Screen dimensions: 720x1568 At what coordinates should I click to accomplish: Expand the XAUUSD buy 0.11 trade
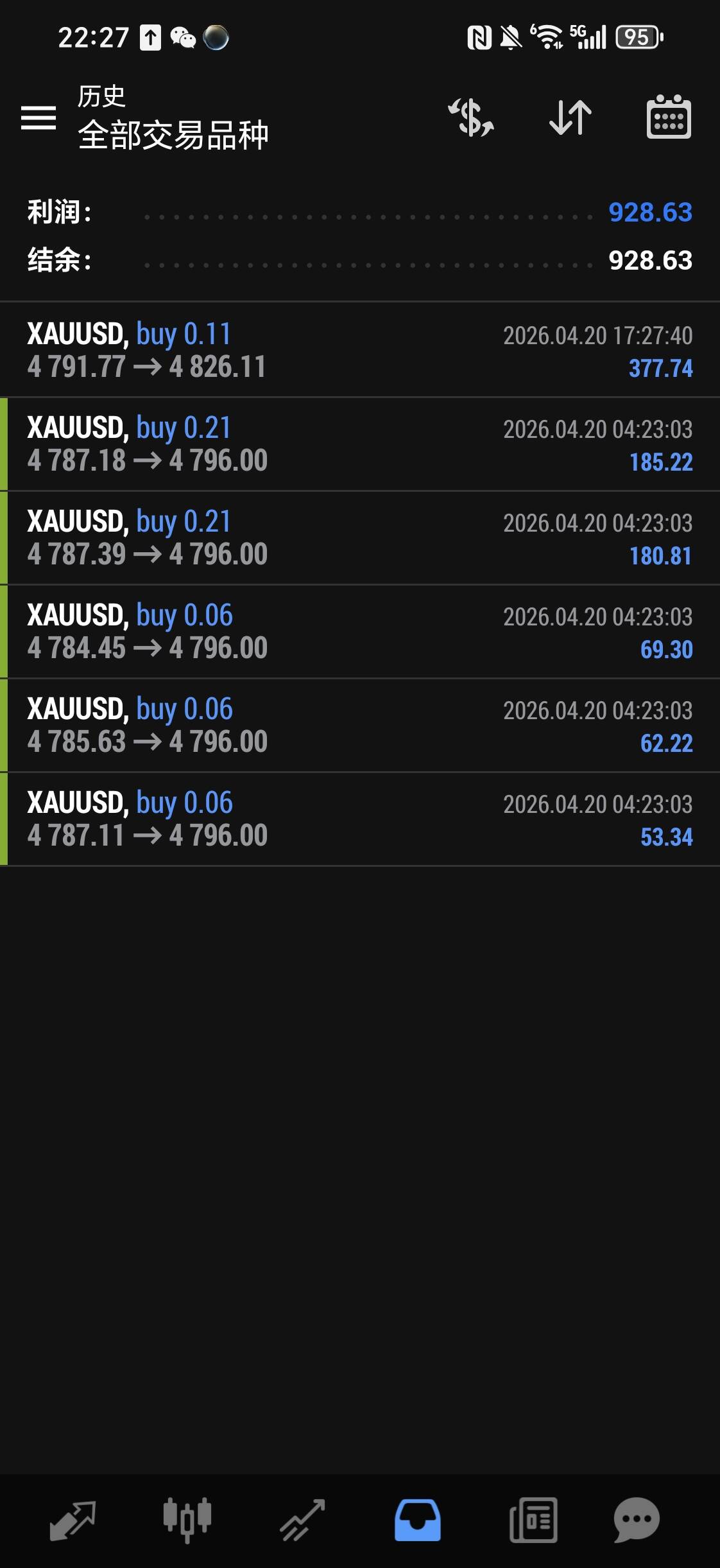[359, 351]
